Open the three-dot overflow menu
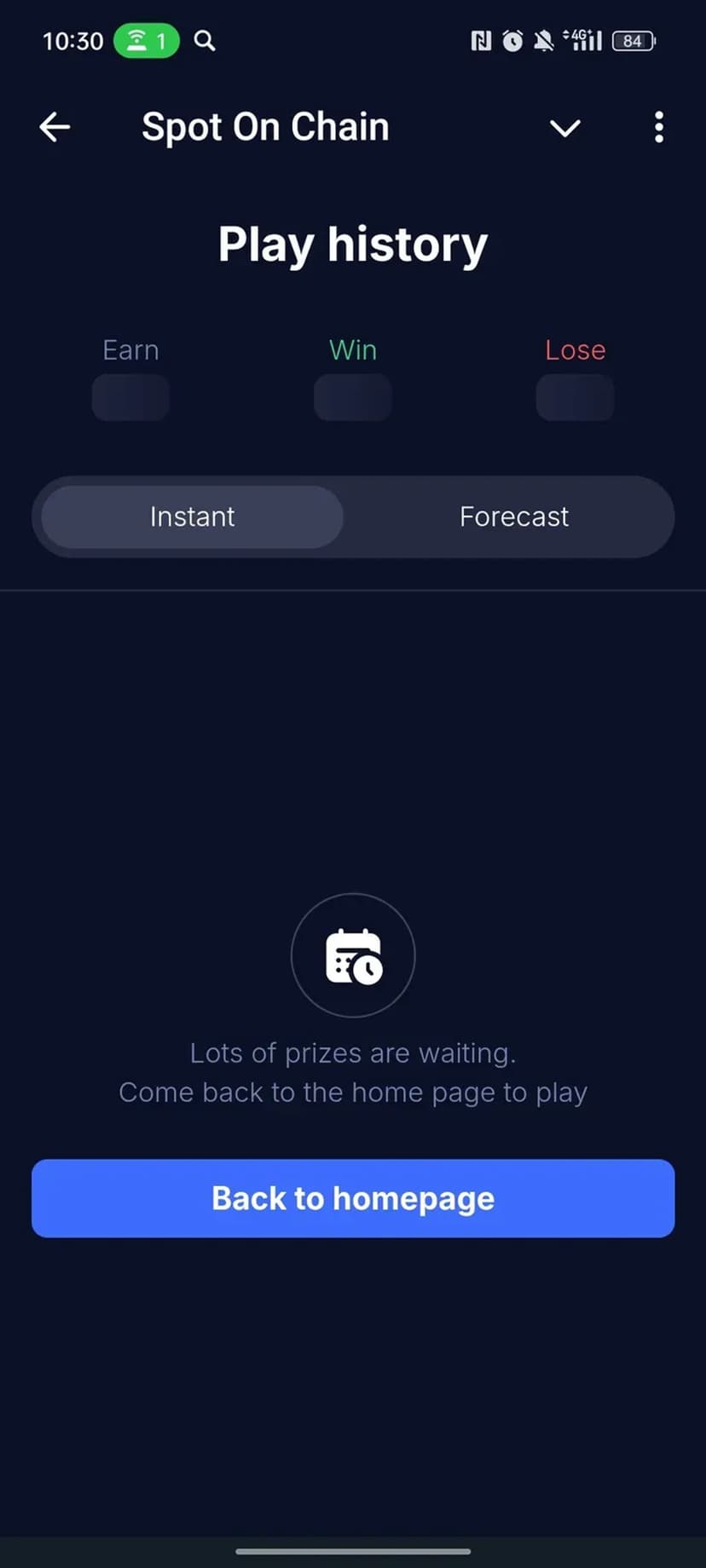 658,128
